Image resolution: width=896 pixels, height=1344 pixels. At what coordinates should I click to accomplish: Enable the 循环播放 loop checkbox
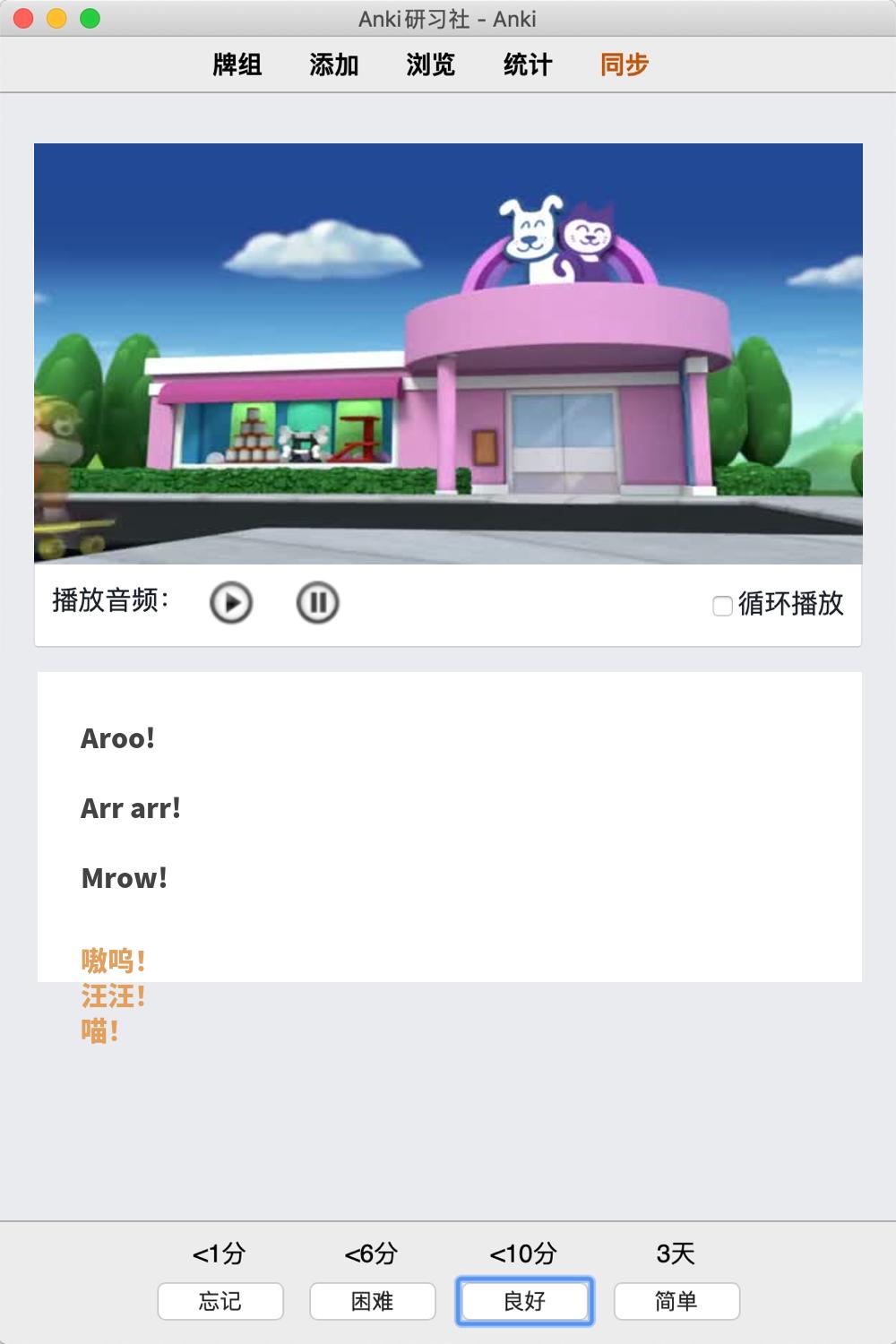(722, 606)
